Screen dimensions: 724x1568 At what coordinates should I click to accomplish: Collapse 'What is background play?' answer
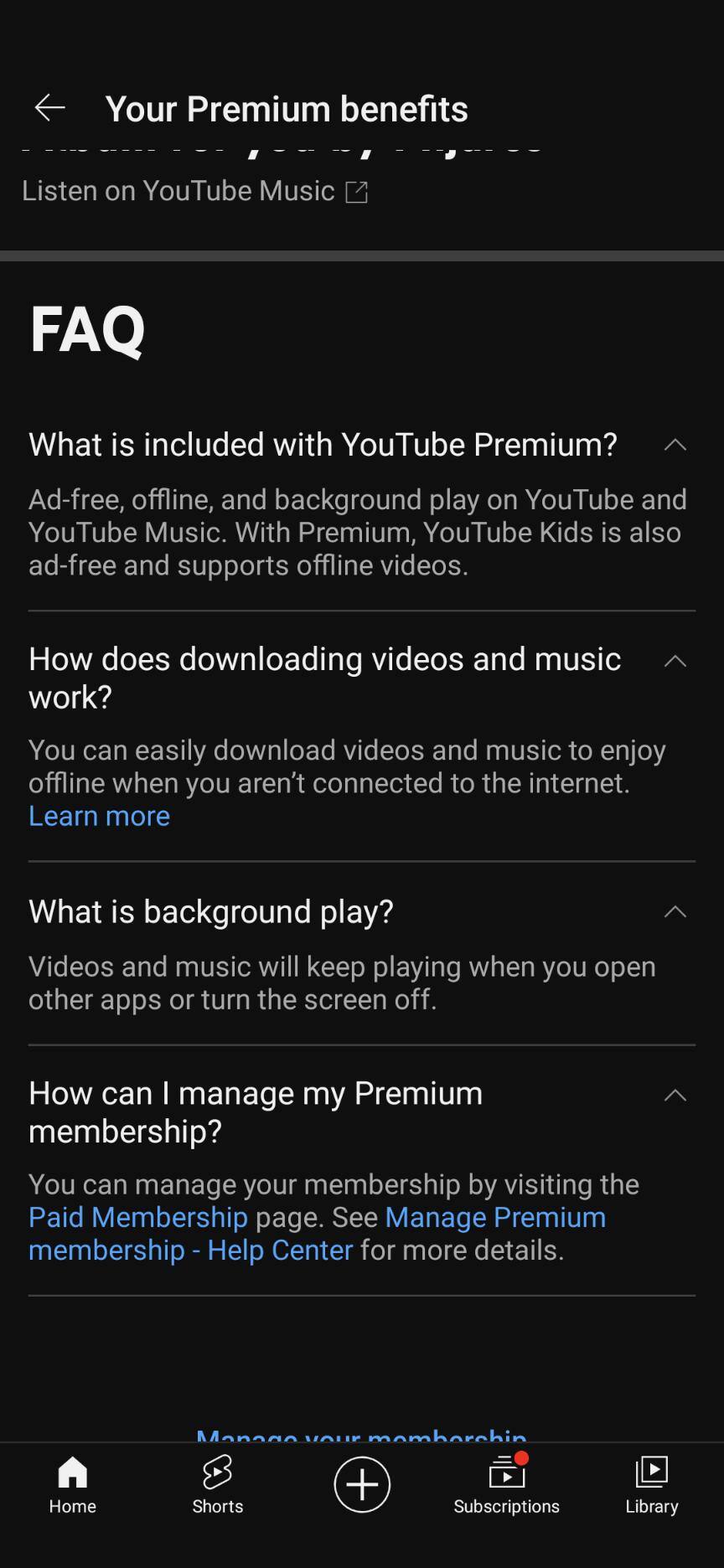pyautogui.click(x=675, y=912)
